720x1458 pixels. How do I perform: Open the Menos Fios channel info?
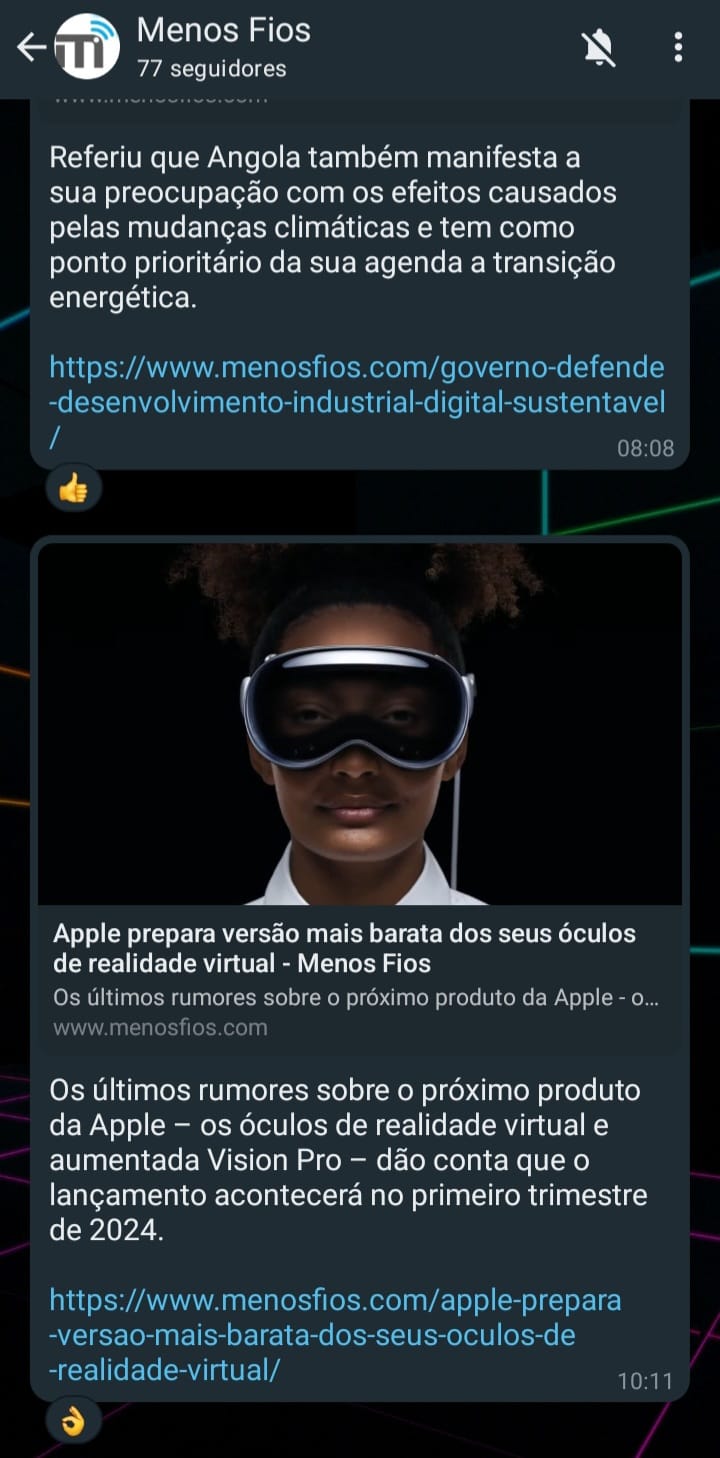[x=224, y=47]
